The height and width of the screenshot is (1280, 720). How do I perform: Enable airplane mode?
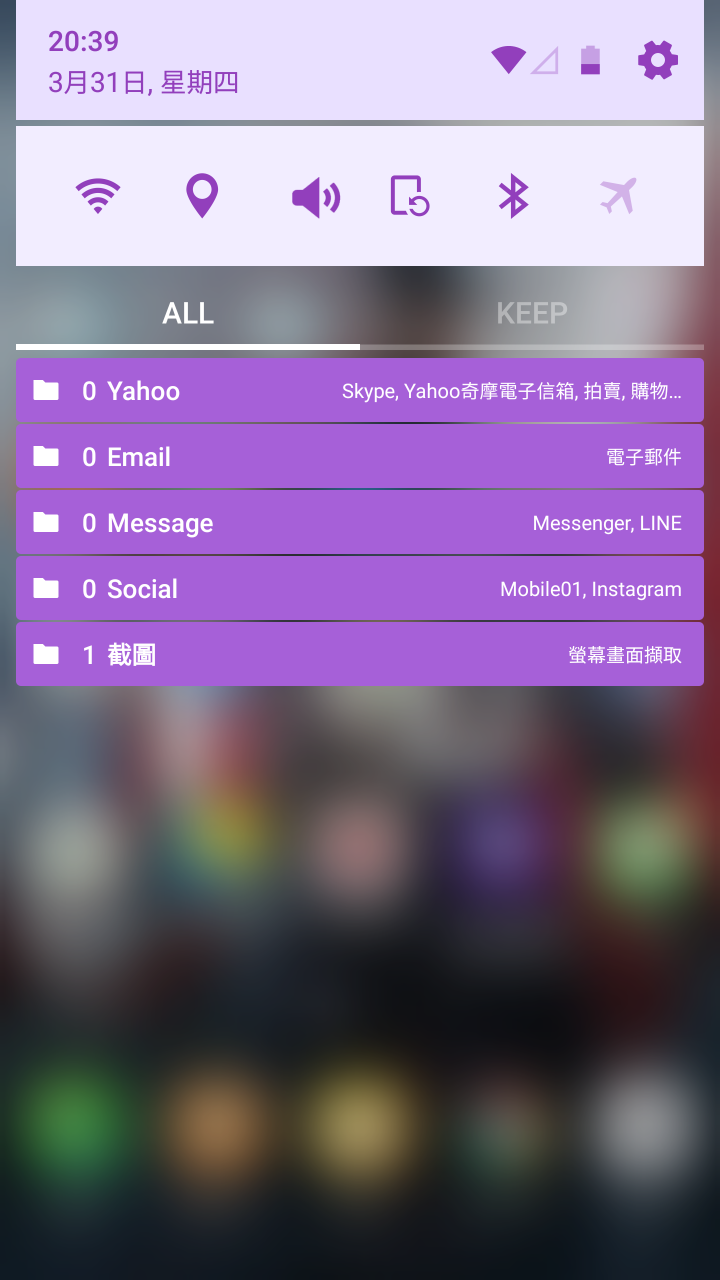click(618, 196)
